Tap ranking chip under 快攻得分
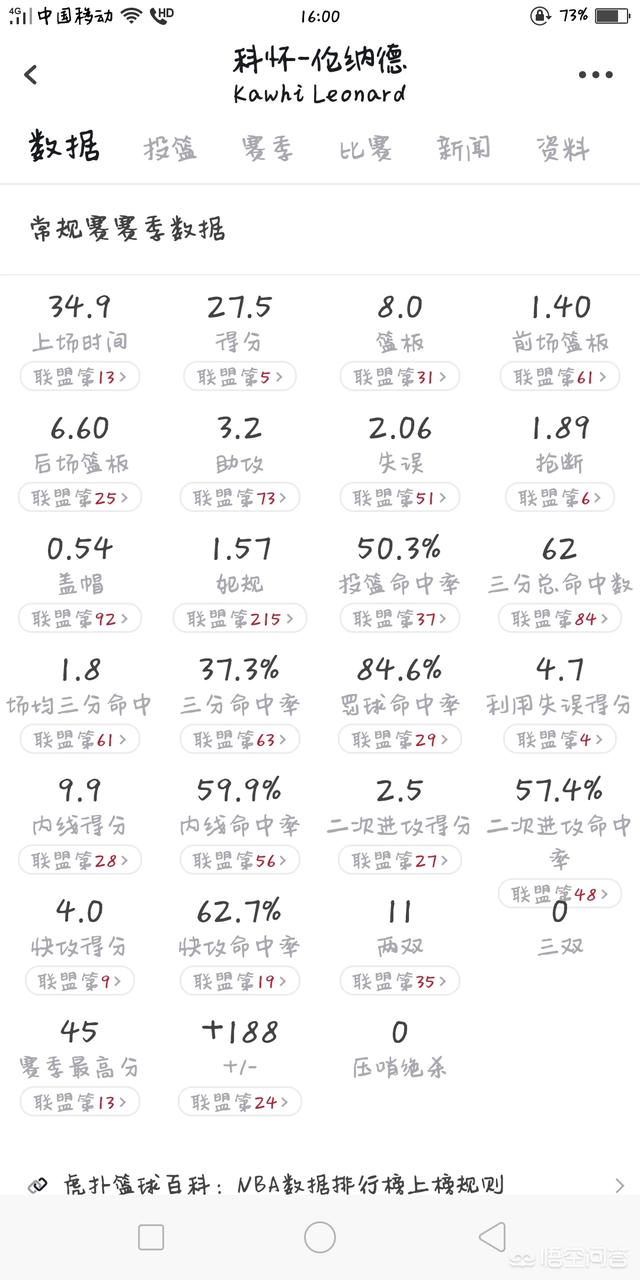 pos(80,981)
